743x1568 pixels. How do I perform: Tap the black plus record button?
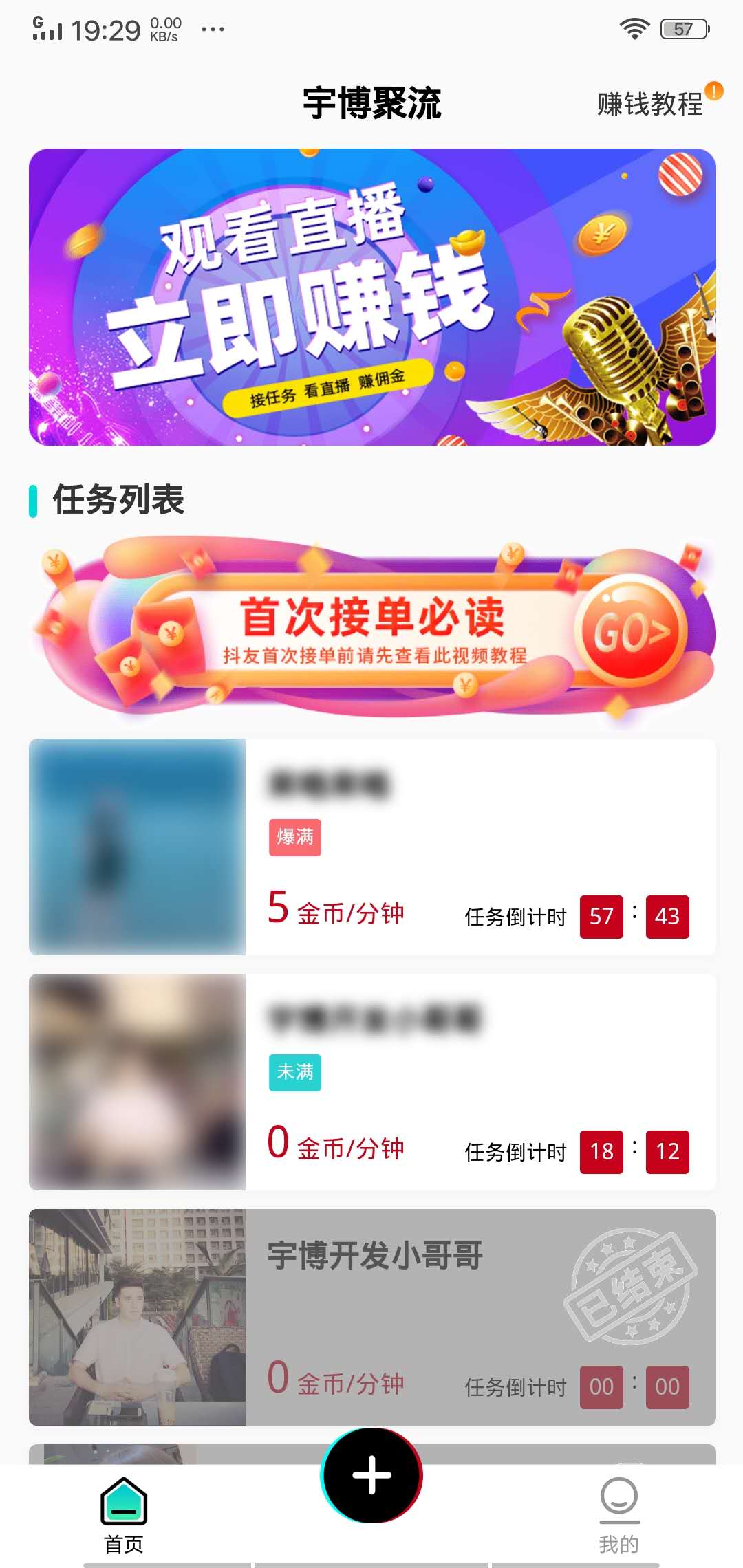point(371,1474)
